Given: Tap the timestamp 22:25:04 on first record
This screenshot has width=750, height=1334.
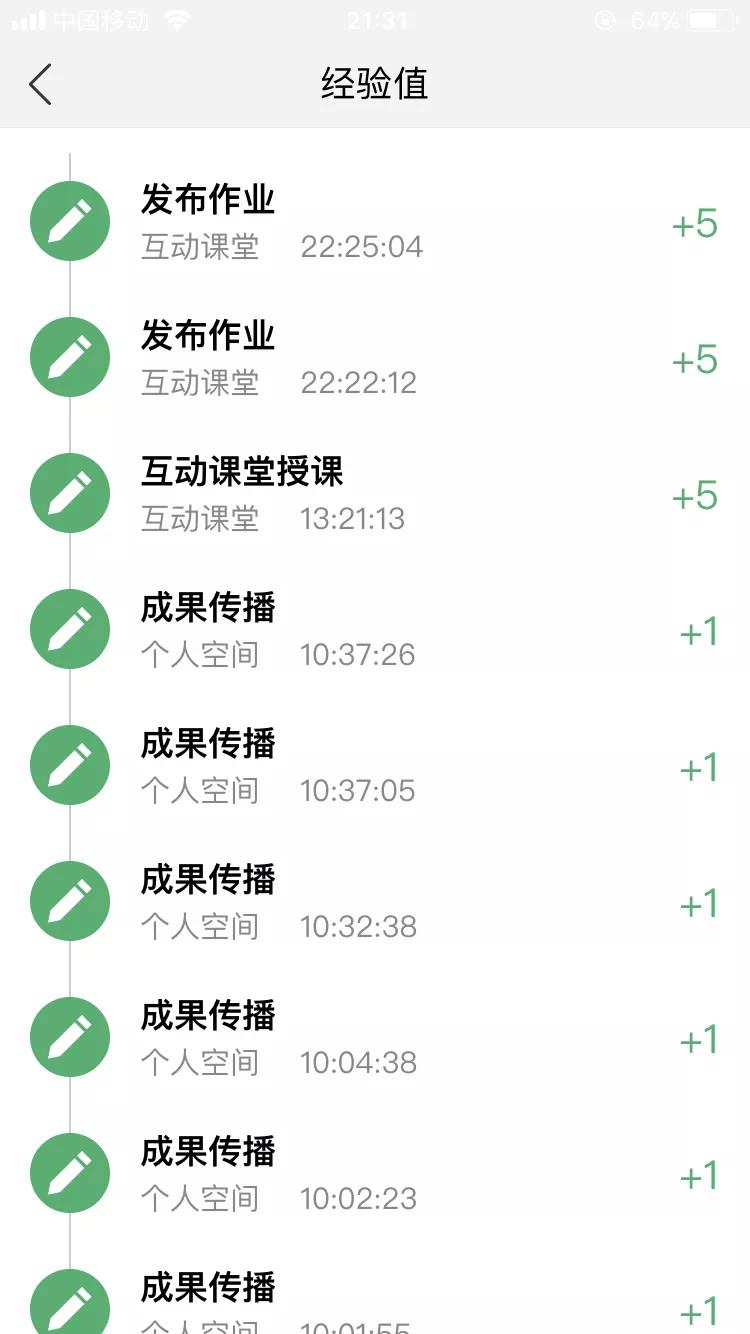Looking at the screenshot, I should tap(361, 246).
